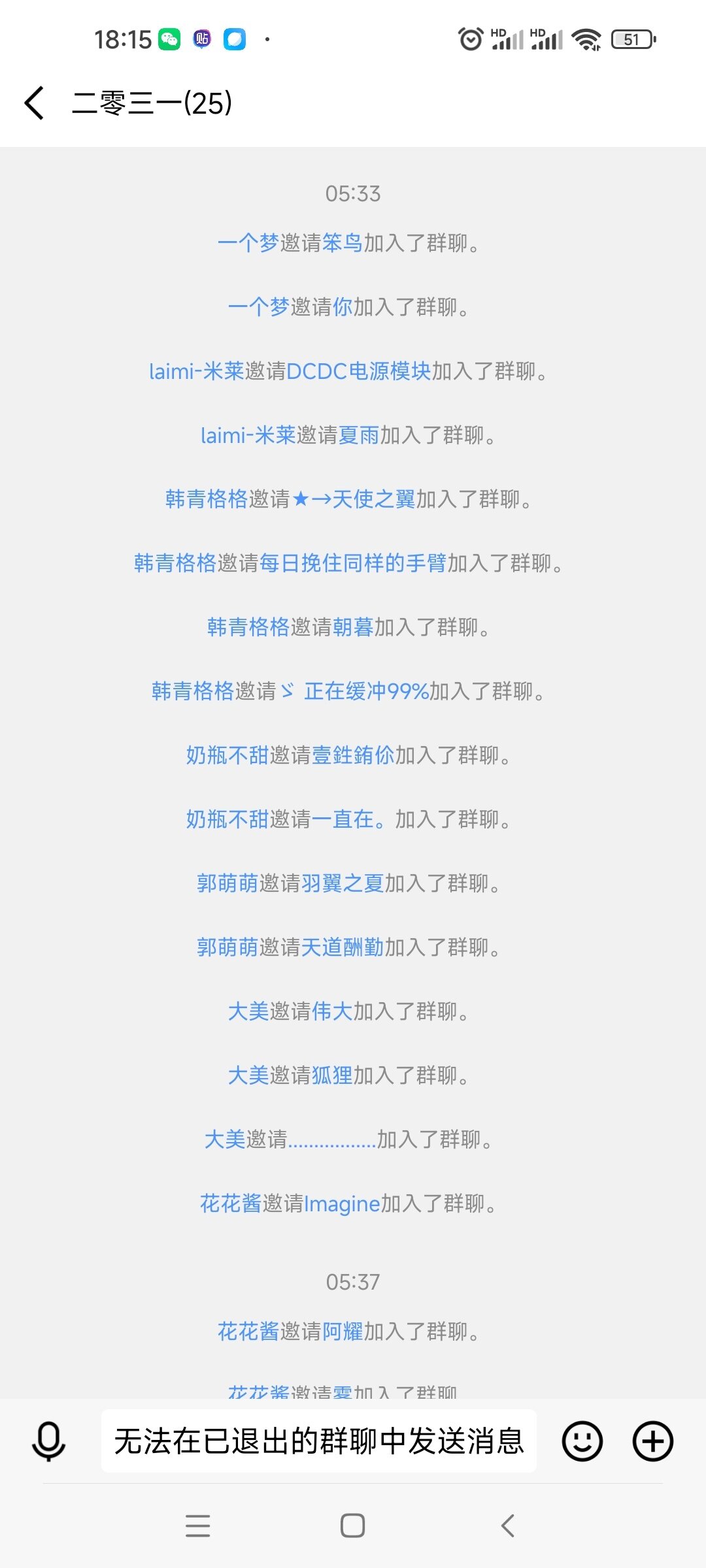Tap the message field reading 无法在已退出的群聊中发送消息
The width and height of the screenshot is (706, 1568).
pyautogui.click(x=319, y=1441)
